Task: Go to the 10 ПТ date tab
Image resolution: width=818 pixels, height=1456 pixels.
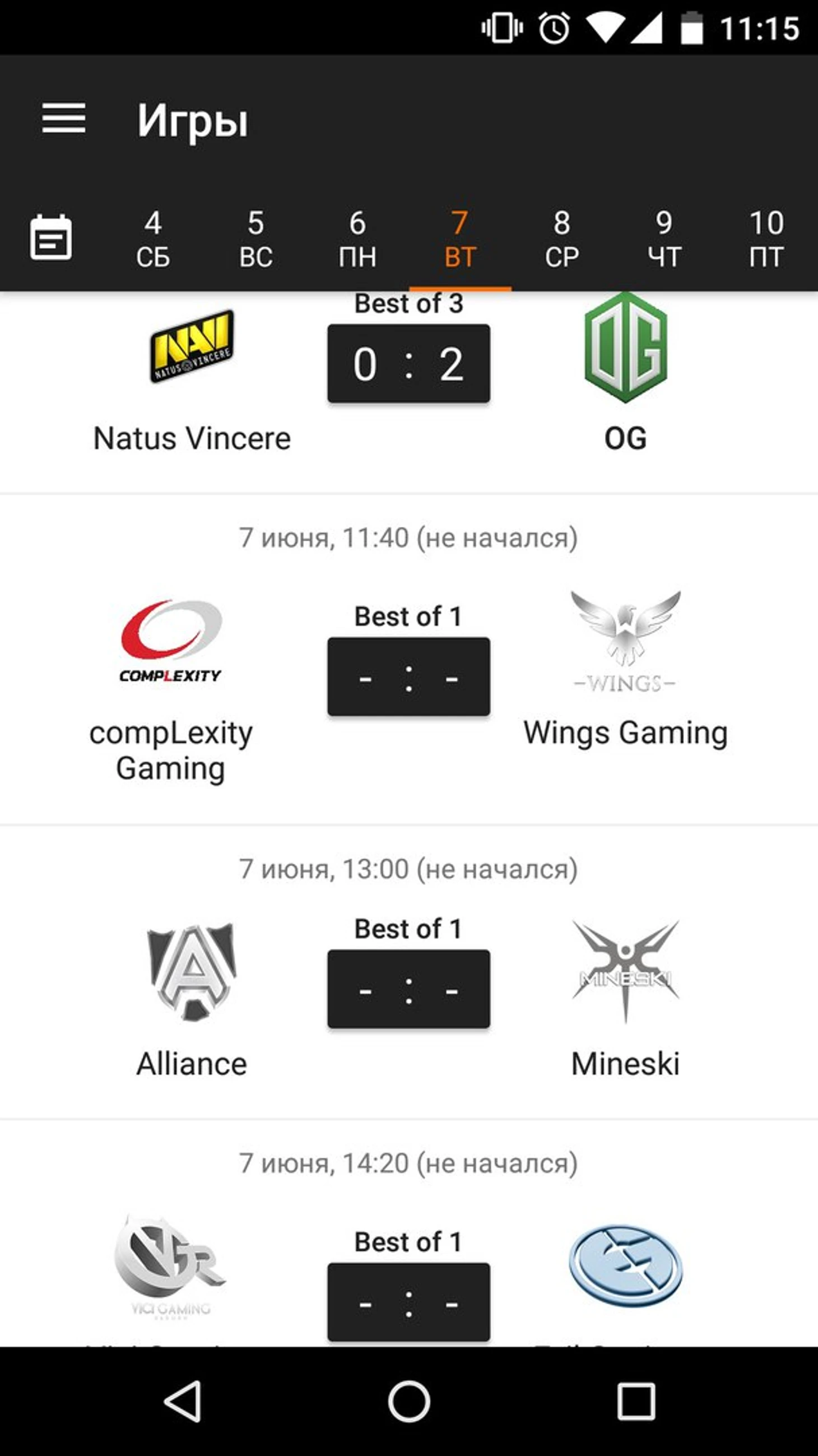Action: pyautogui.click(x=766, y=239)
